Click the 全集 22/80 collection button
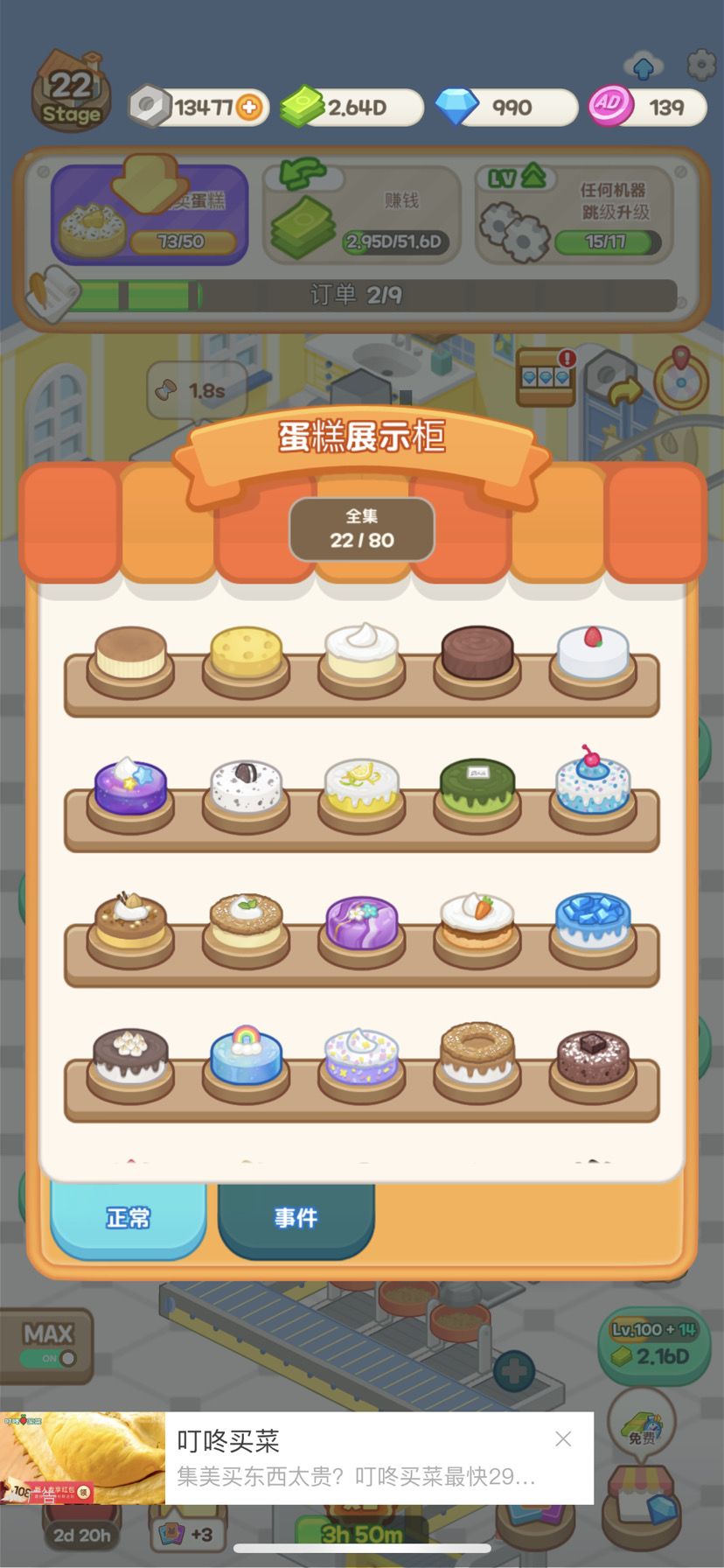The height and width of the screenshot is (1568, 724). pos(361,528)
